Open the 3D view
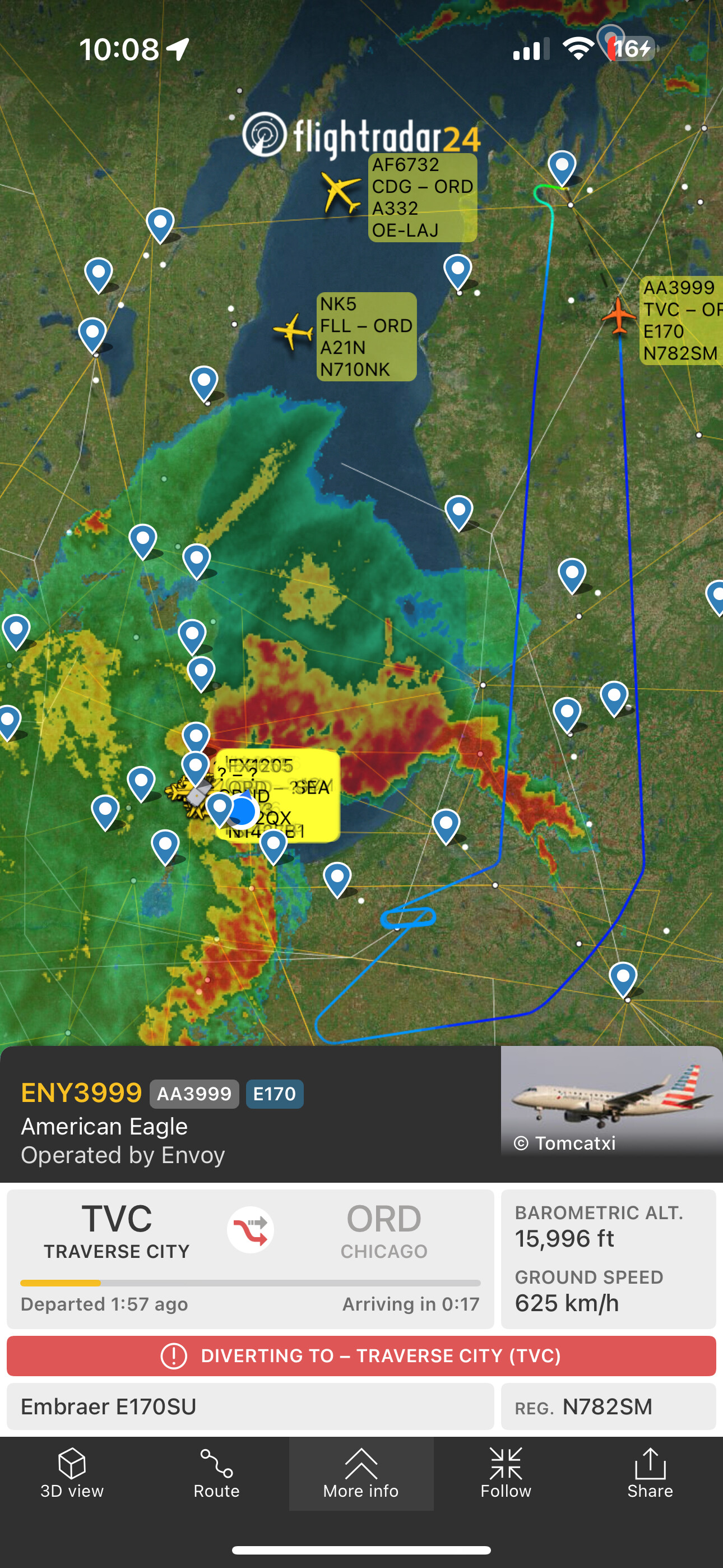 point(72,1473)
